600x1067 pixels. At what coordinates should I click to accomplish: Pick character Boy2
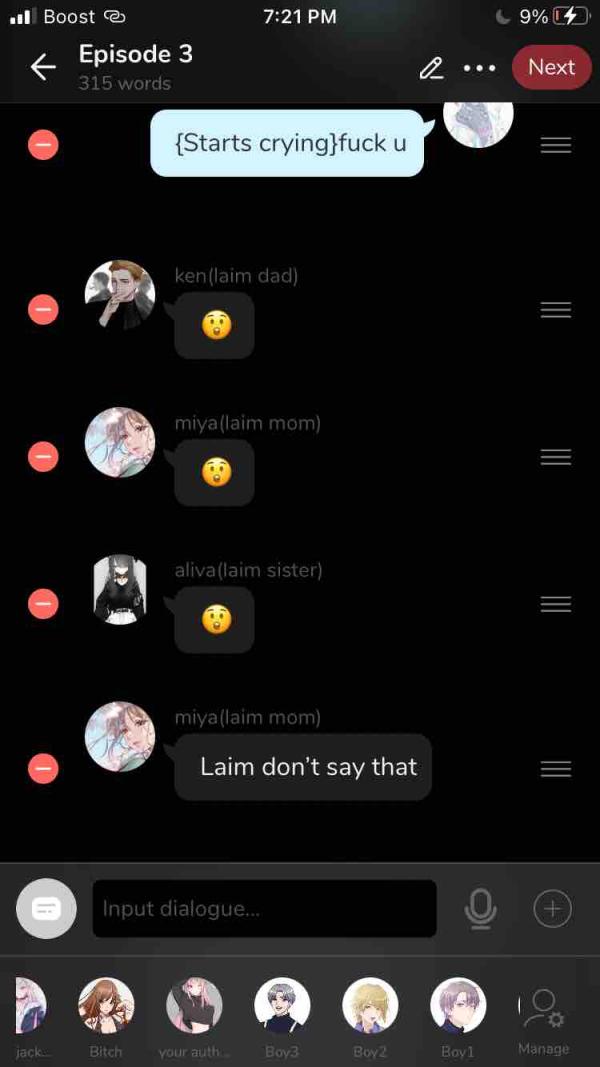point(370,1008)
